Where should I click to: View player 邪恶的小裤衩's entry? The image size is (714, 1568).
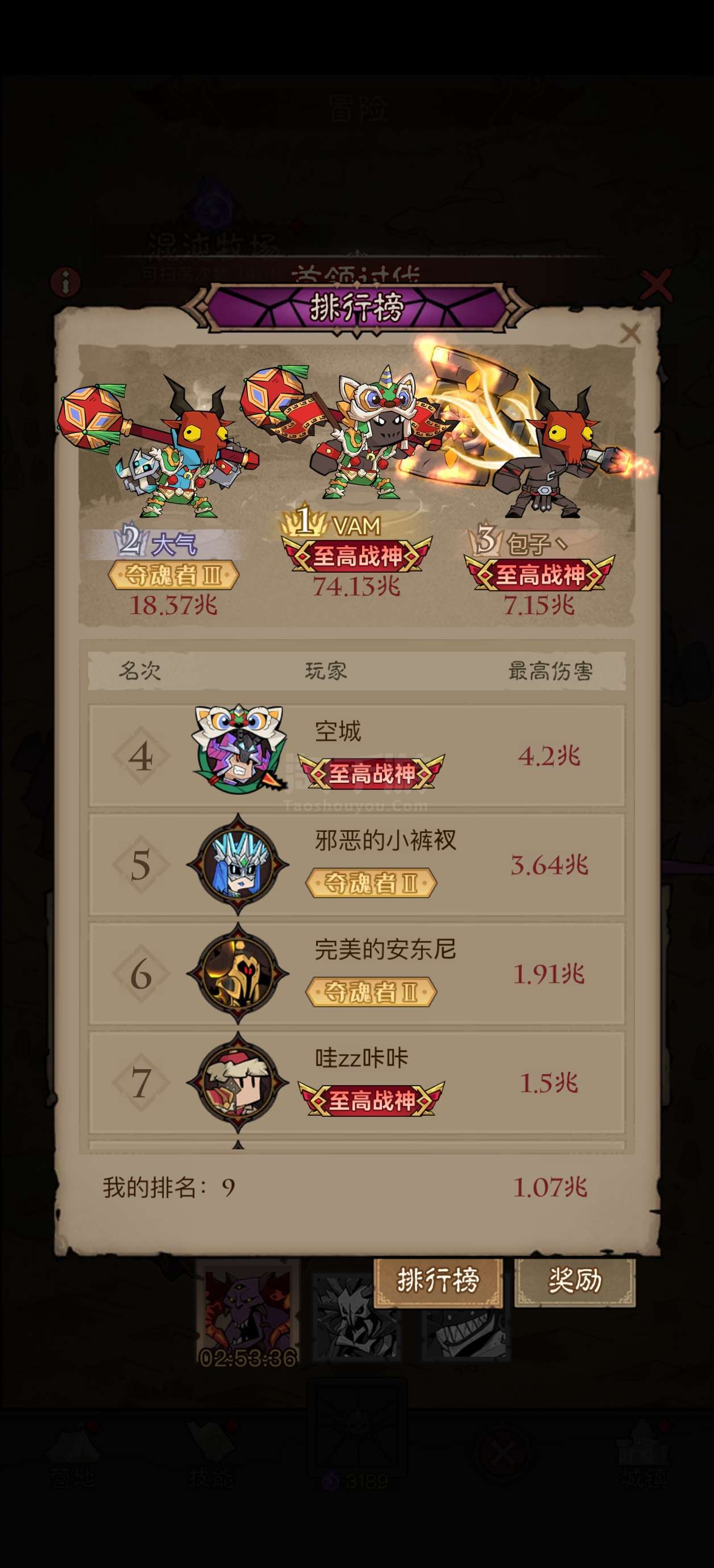tap(357, 864)
